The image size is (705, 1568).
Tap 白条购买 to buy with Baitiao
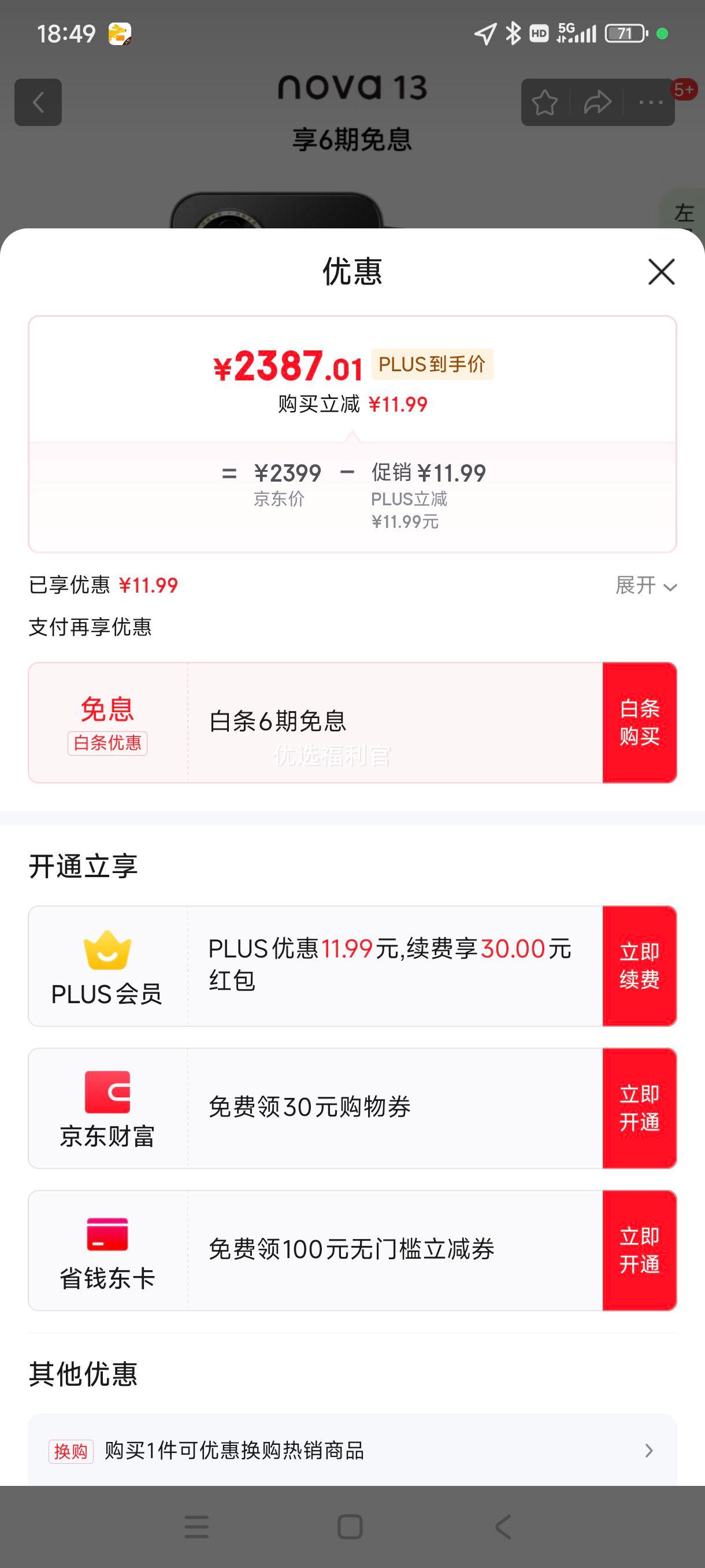point(639,723)
